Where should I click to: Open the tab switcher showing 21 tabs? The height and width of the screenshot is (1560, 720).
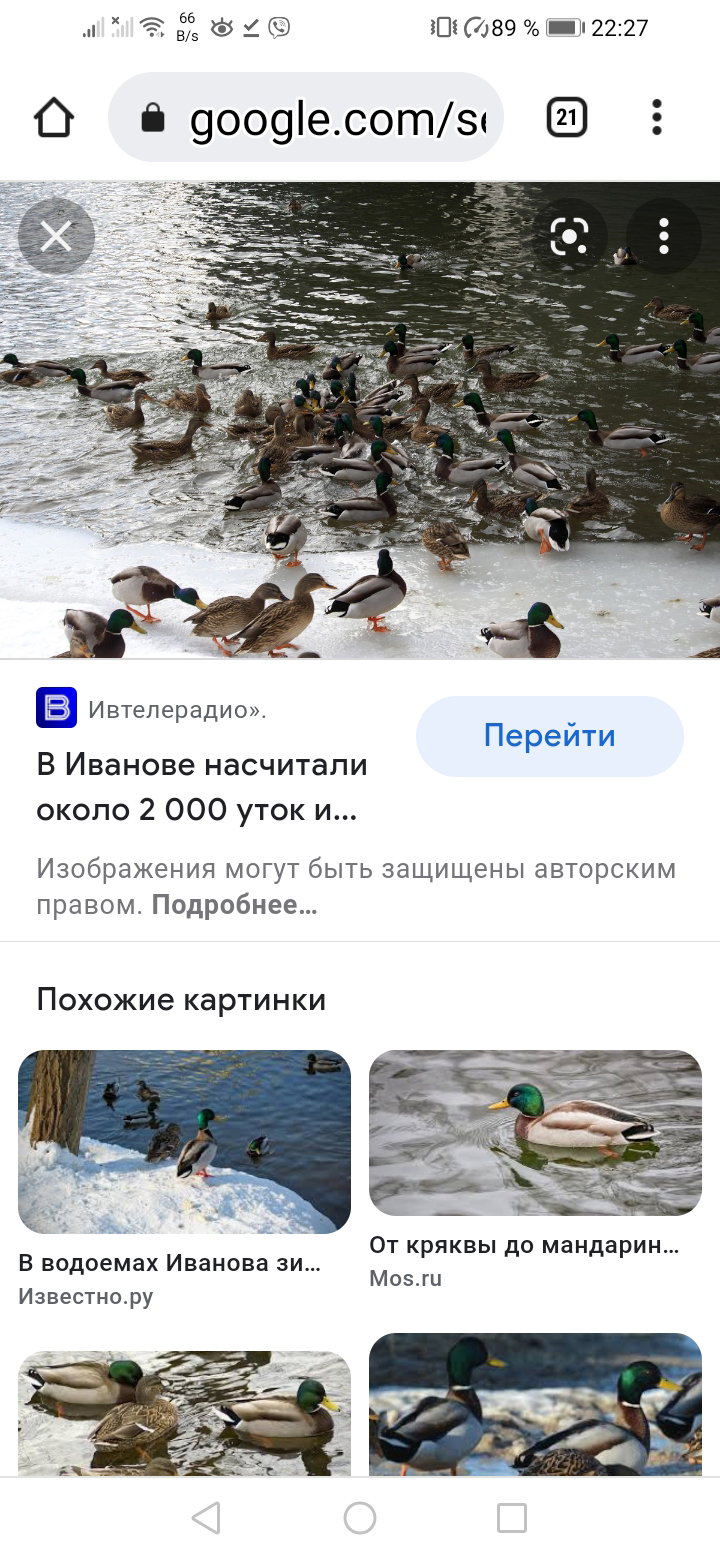tap(567, 118)
